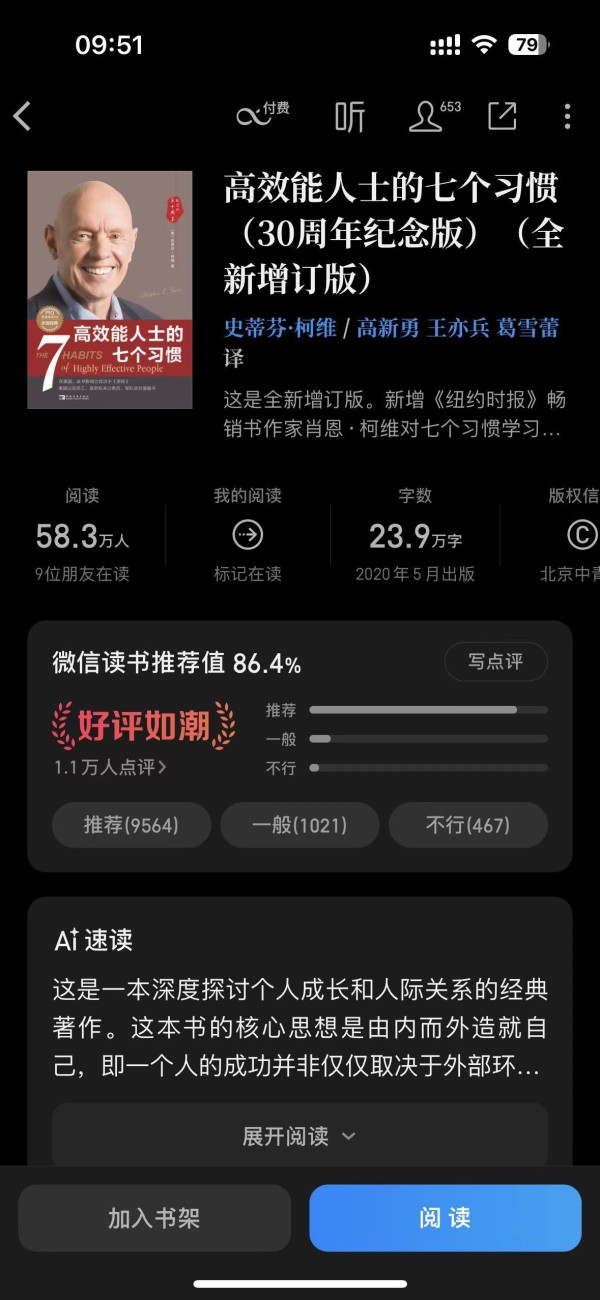
Task: Open the 1.1万人点评 reviews list
Action: coord(111,768)
